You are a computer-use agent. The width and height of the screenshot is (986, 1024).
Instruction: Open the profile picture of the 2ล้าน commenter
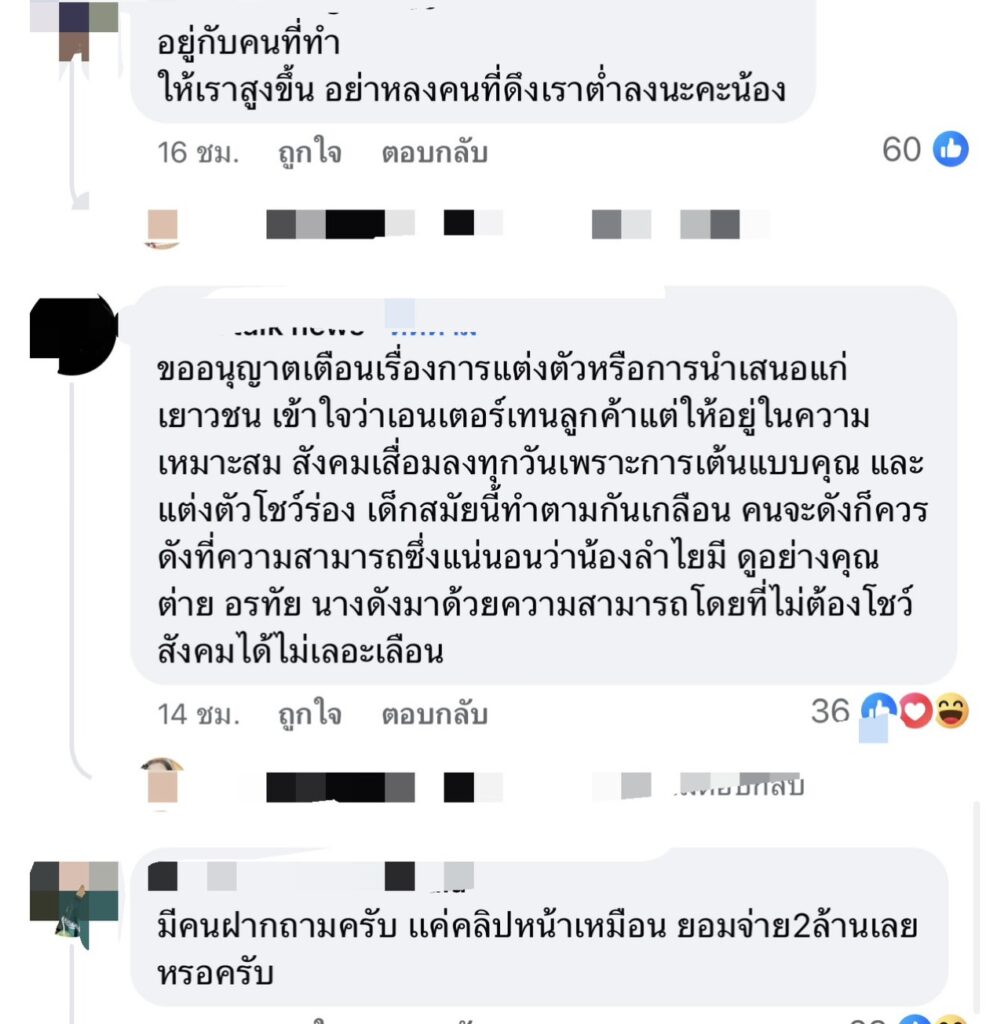click(74, 903)
